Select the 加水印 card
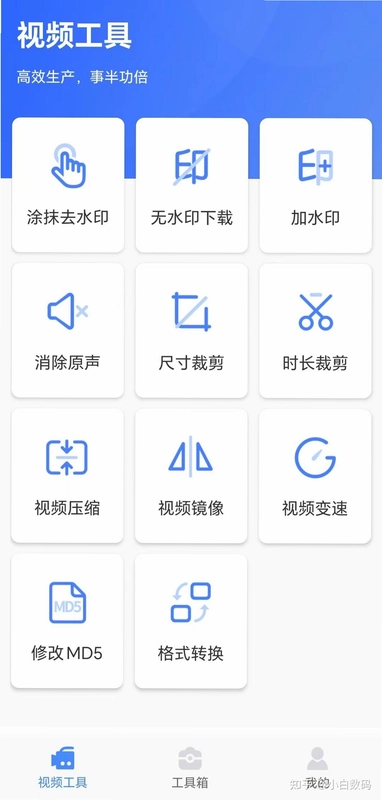The width and height of the screenshot is (382, 800). point(316,185)
